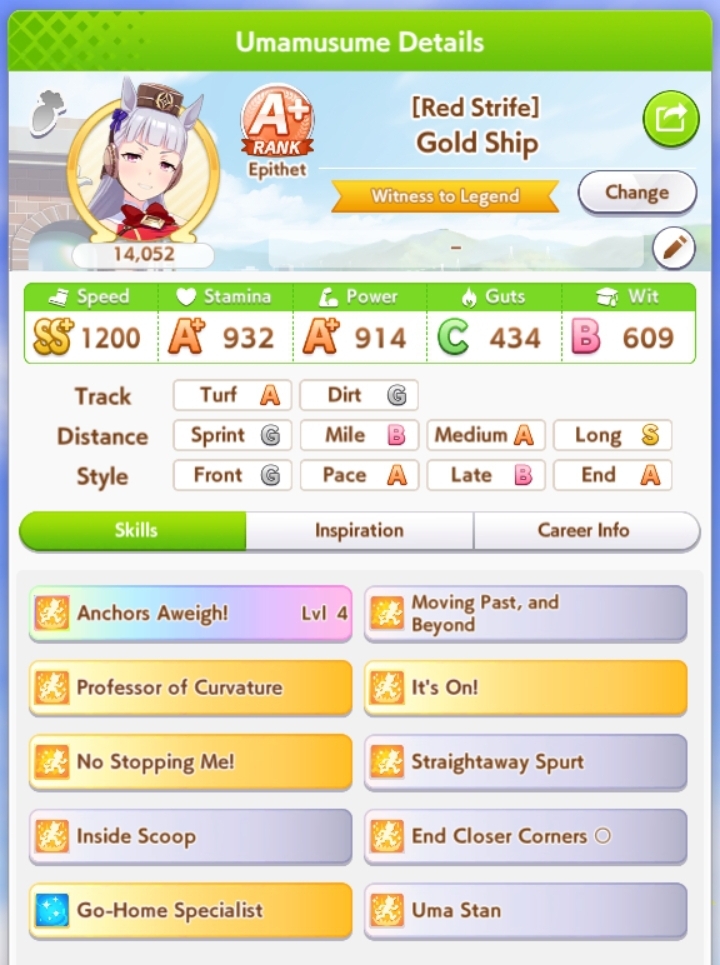Viewport: 720px width, 965px height.
Task: Edit the note with the pencil icon
Action: (x=673, y=249)
